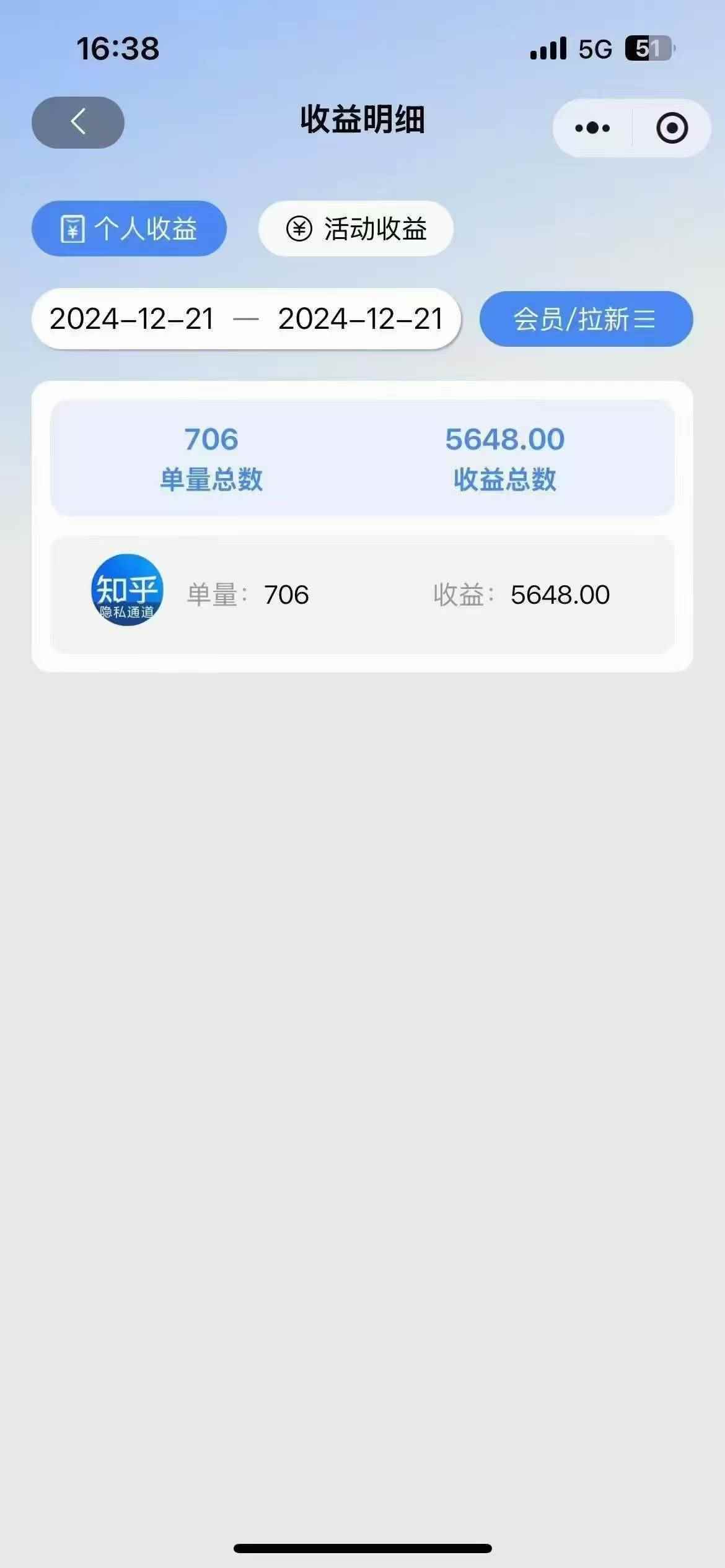Tap the 收益明细 page title

click(362, 122)
